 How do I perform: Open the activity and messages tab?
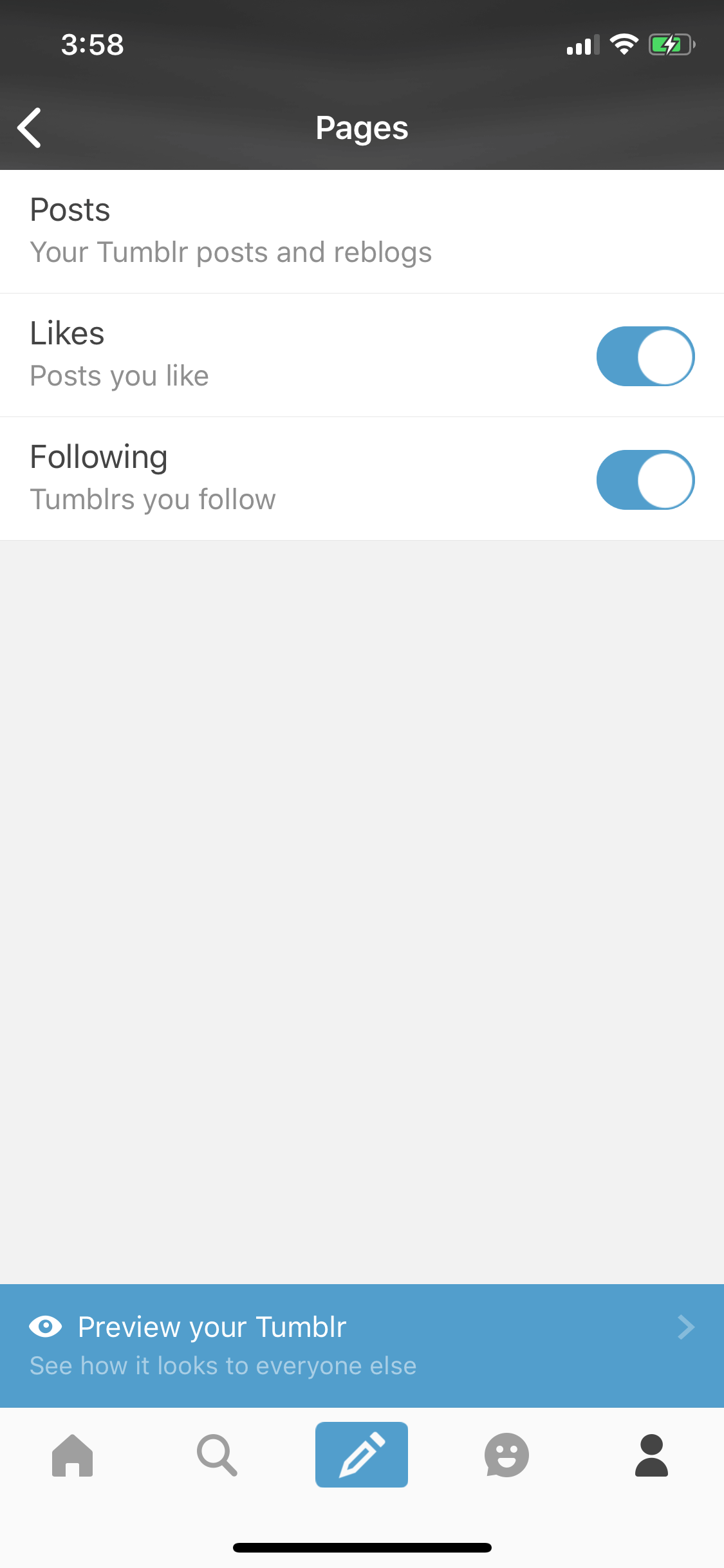pyautogui.click(x=506, y=1455)
